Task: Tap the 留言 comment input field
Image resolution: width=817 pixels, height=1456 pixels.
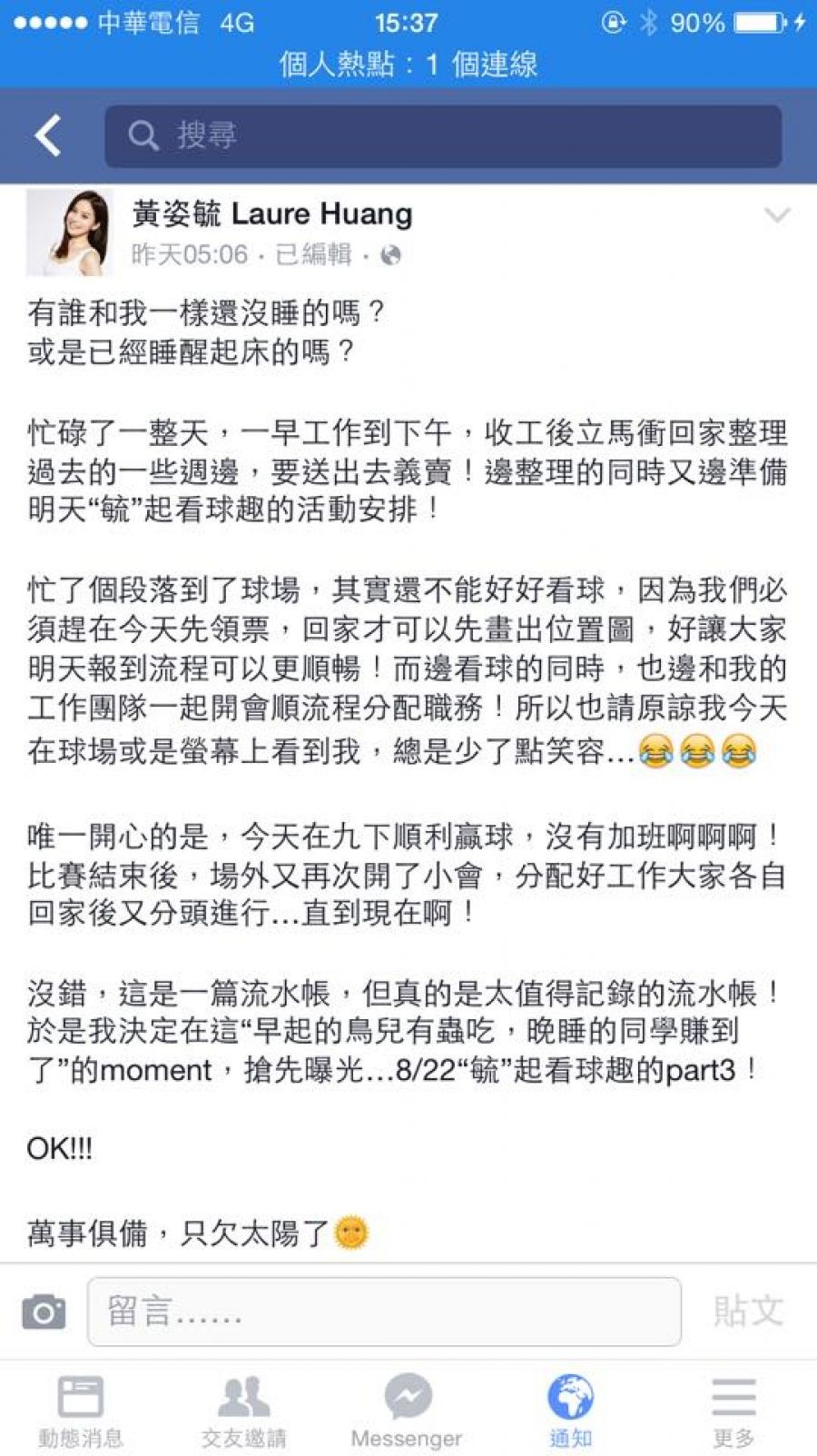Action: pyautogui.click(x=384, y=1312)
